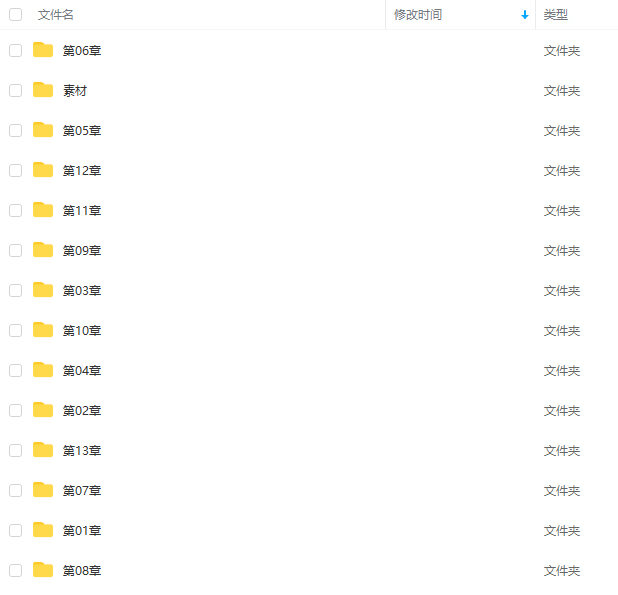The width and height of the screenshot is (618, 595).
Task: Open the 素材 folder
Action: 75,91
